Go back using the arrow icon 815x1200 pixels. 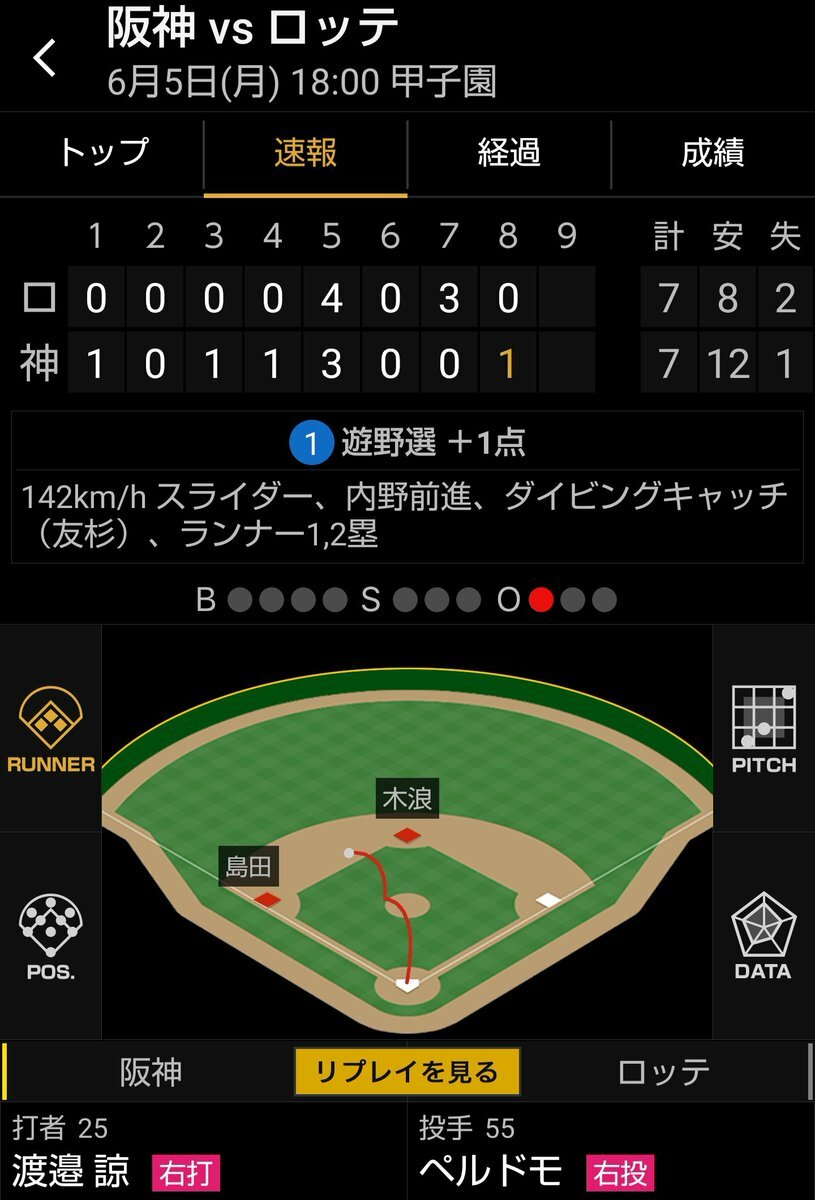click(46, 59)
